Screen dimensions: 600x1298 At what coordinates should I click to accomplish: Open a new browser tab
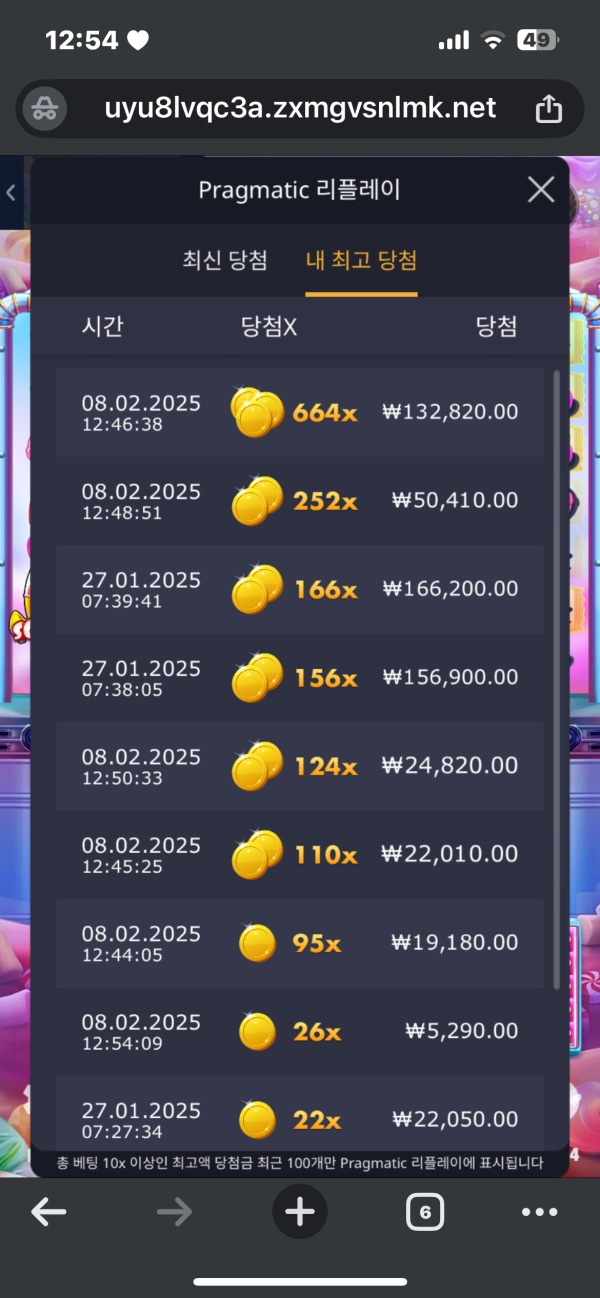pos(300,1213)
